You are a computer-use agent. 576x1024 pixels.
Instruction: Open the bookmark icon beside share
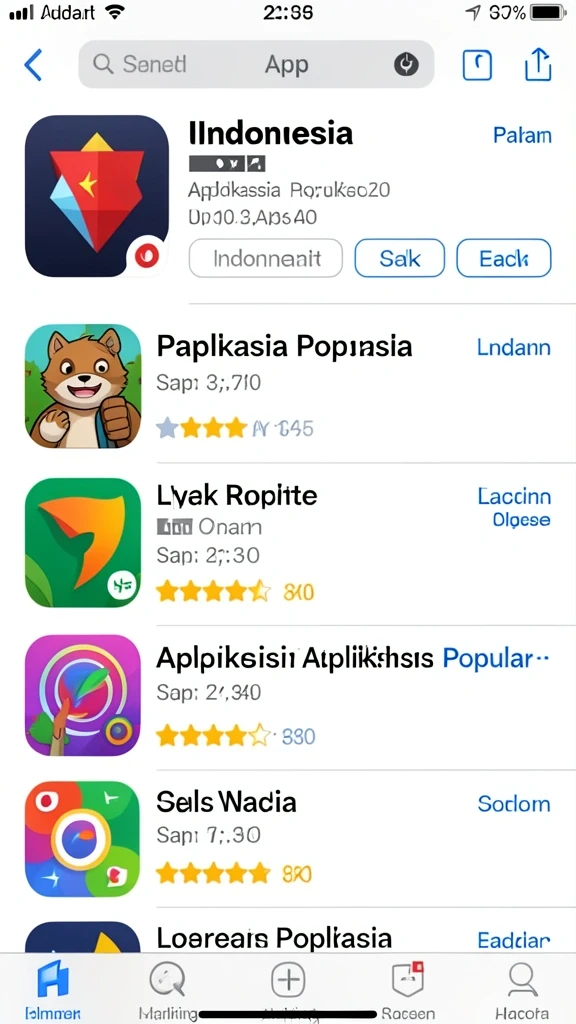click(x=477, y=65)
